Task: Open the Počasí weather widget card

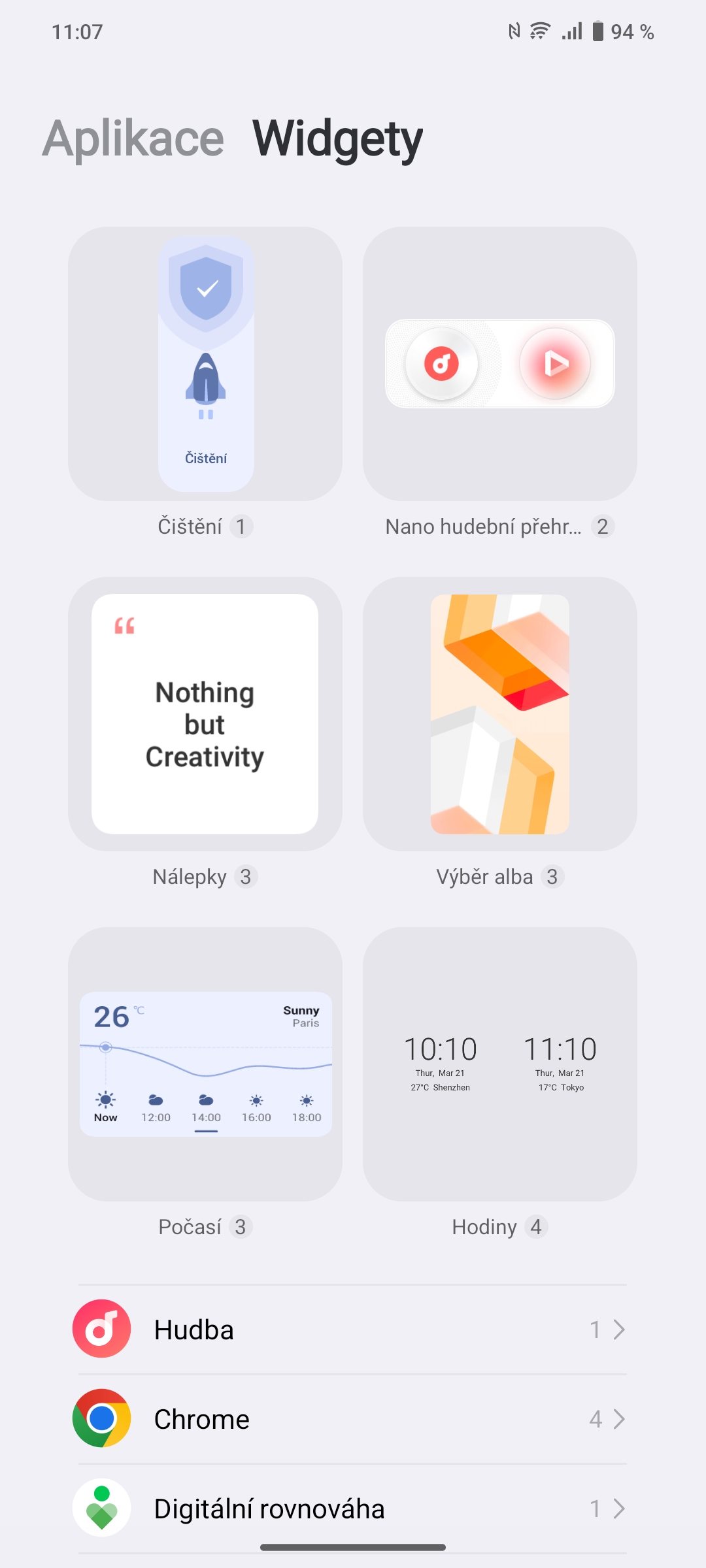Action: (x=205, y=1064)
